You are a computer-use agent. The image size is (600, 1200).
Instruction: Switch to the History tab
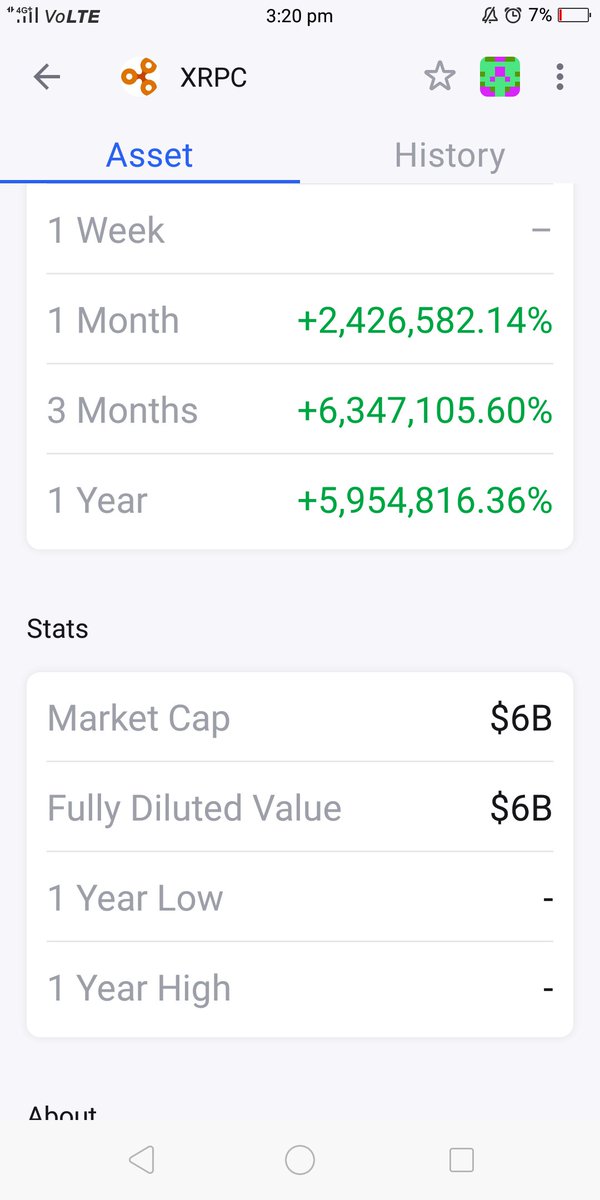click(449, 156)
